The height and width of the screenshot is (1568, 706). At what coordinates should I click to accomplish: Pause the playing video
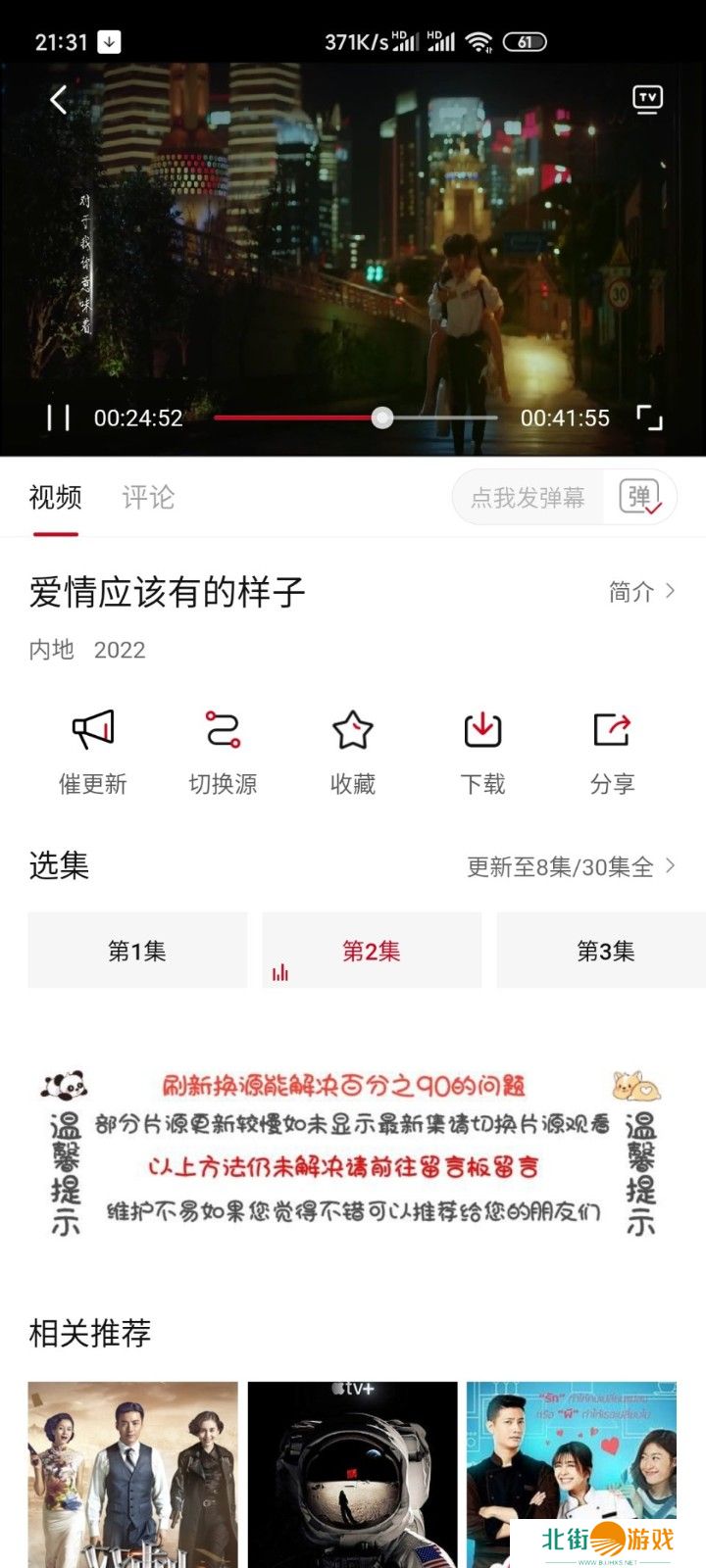coord(59,418)
